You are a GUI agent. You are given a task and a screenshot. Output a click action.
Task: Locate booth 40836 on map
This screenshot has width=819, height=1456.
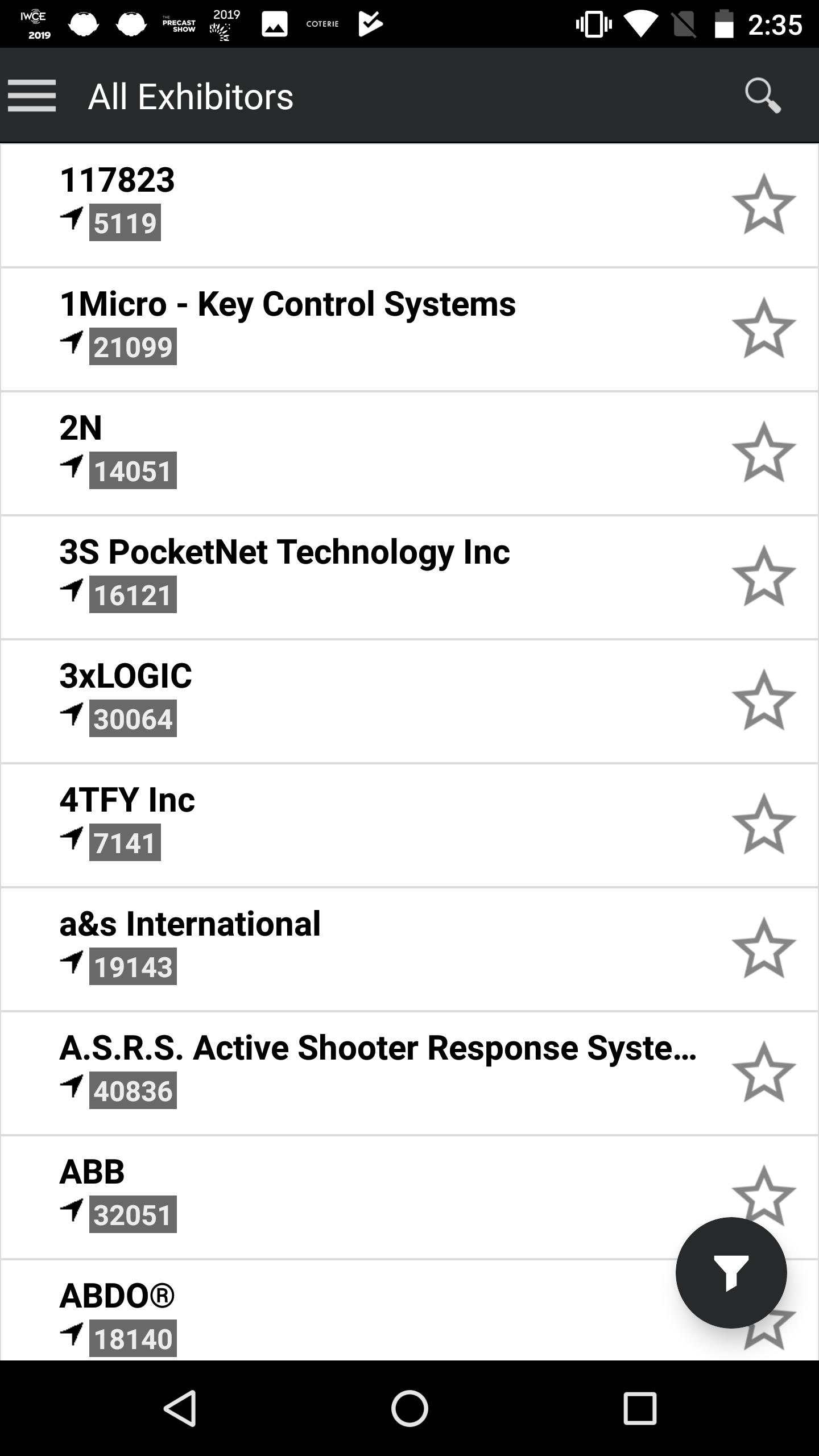click(118, 1090)
